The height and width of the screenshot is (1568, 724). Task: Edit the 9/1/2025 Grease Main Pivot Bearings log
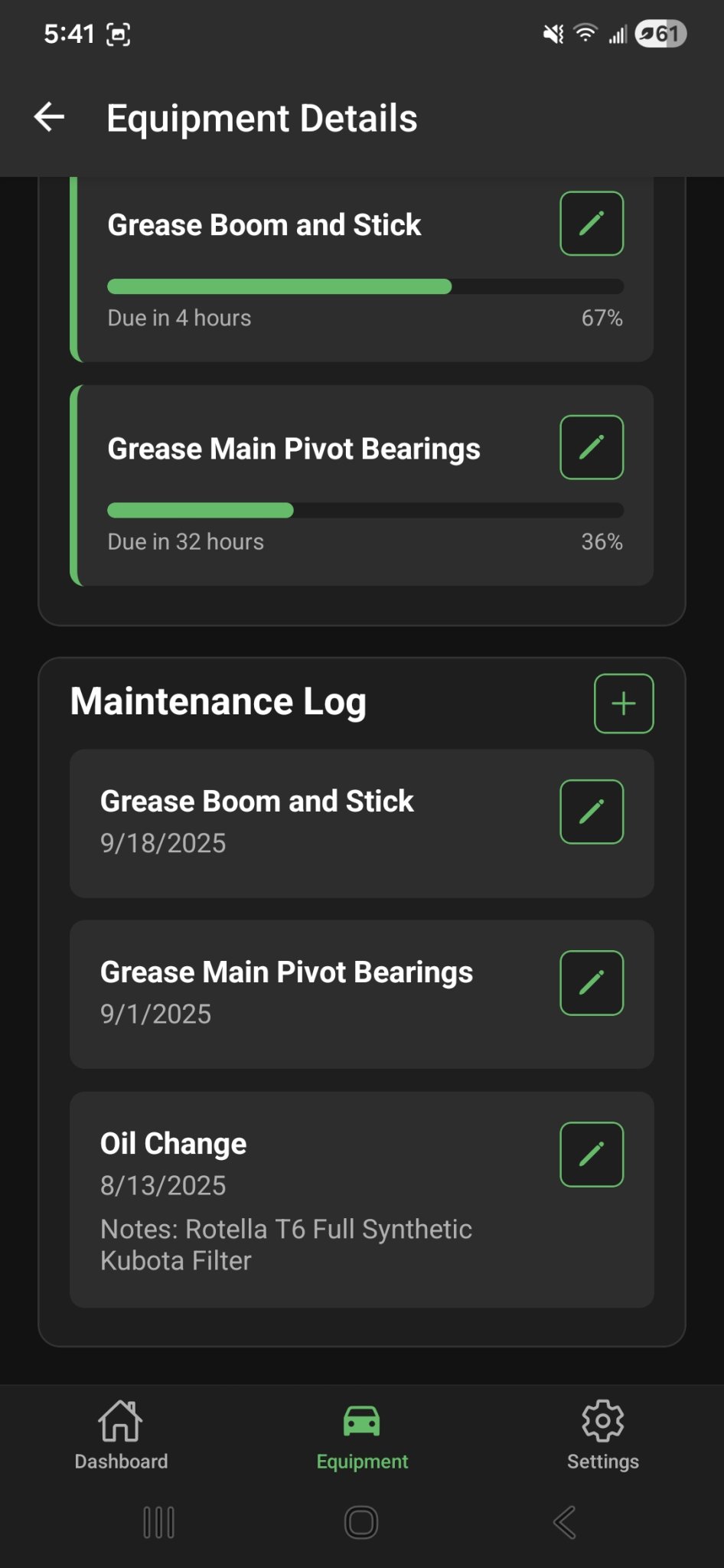pyautogui.click(x=592, y=983)
